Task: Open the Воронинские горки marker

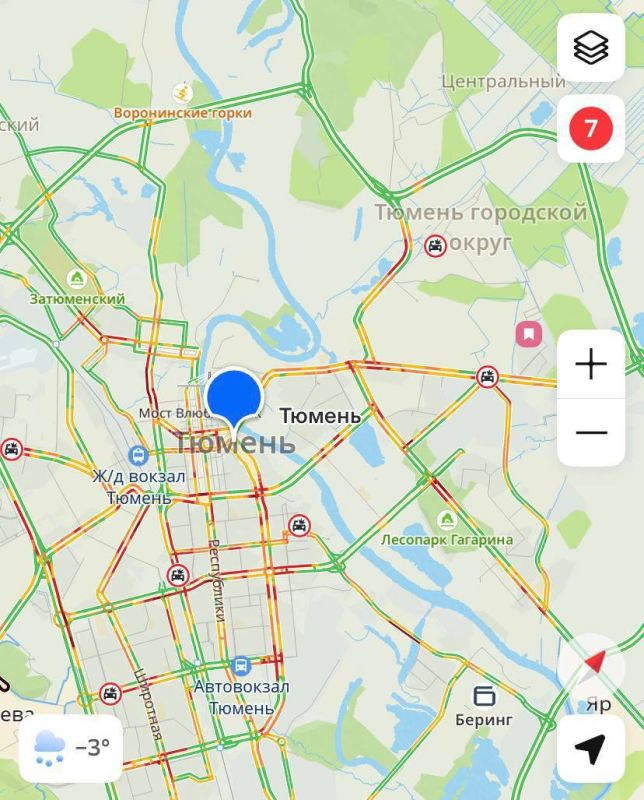Action: (182, 92)
